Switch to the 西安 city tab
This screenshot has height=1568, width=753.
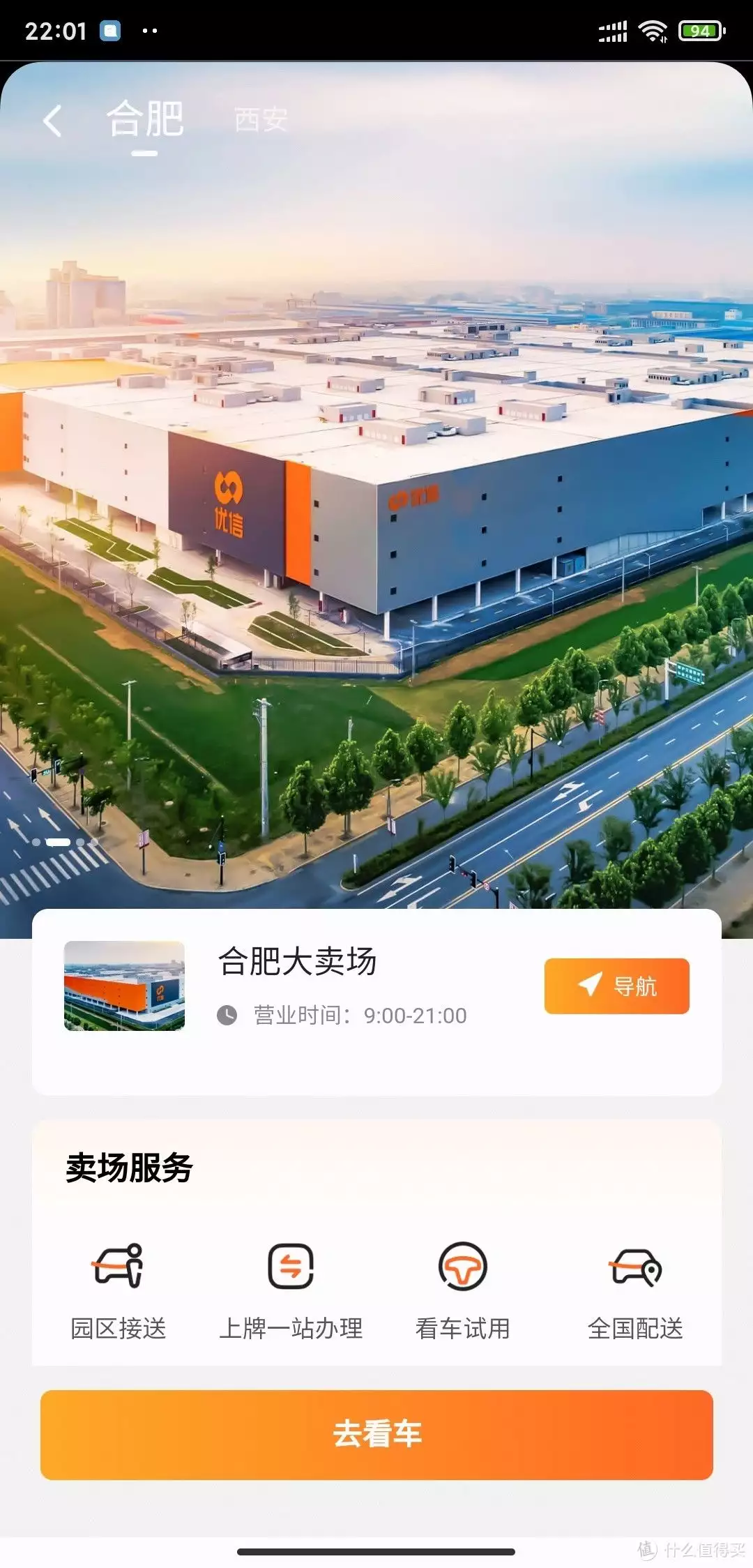(261, 120)
